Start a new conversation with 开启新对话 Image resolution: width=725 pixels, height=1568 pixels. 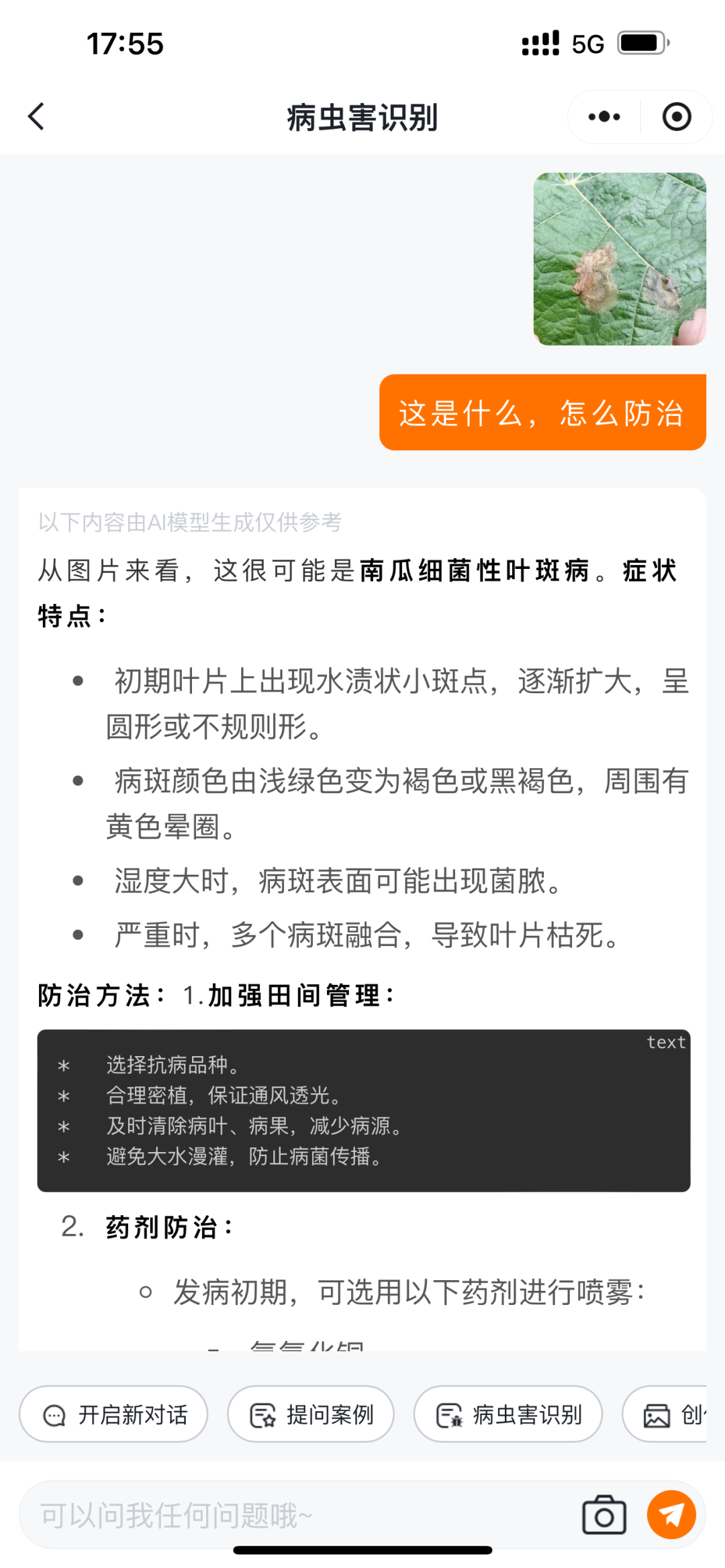click(113, 1413)
